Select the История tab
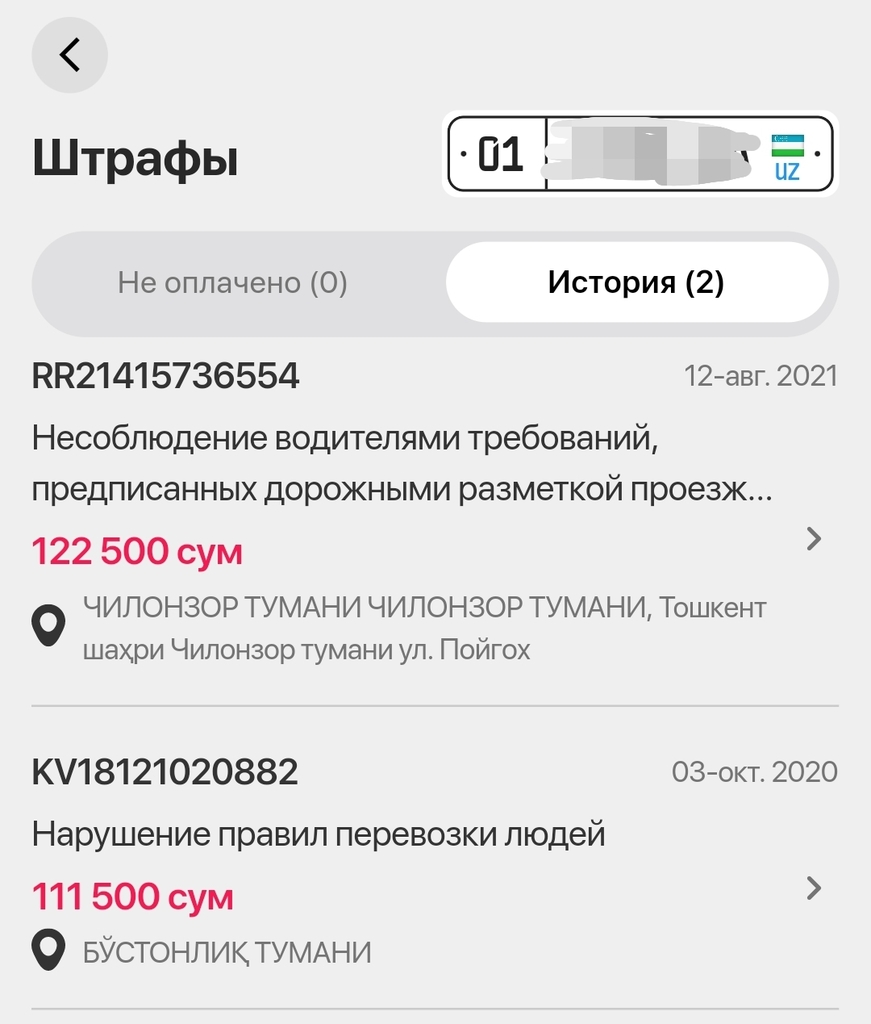The width and height of the screenshot is (871, 1024). 636,283
